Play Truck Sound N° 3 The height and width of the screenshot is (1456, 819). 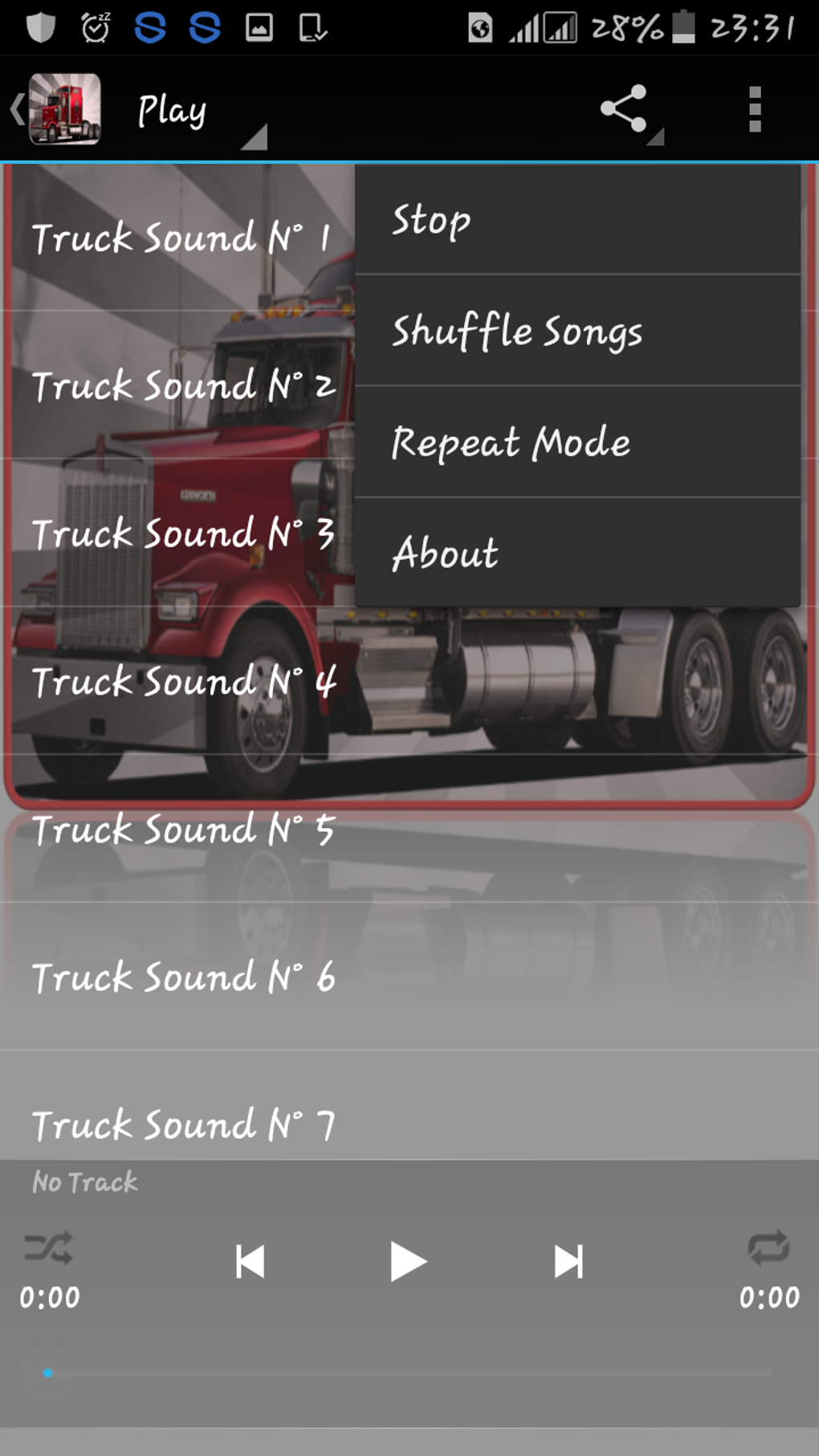tap(181, 533)
